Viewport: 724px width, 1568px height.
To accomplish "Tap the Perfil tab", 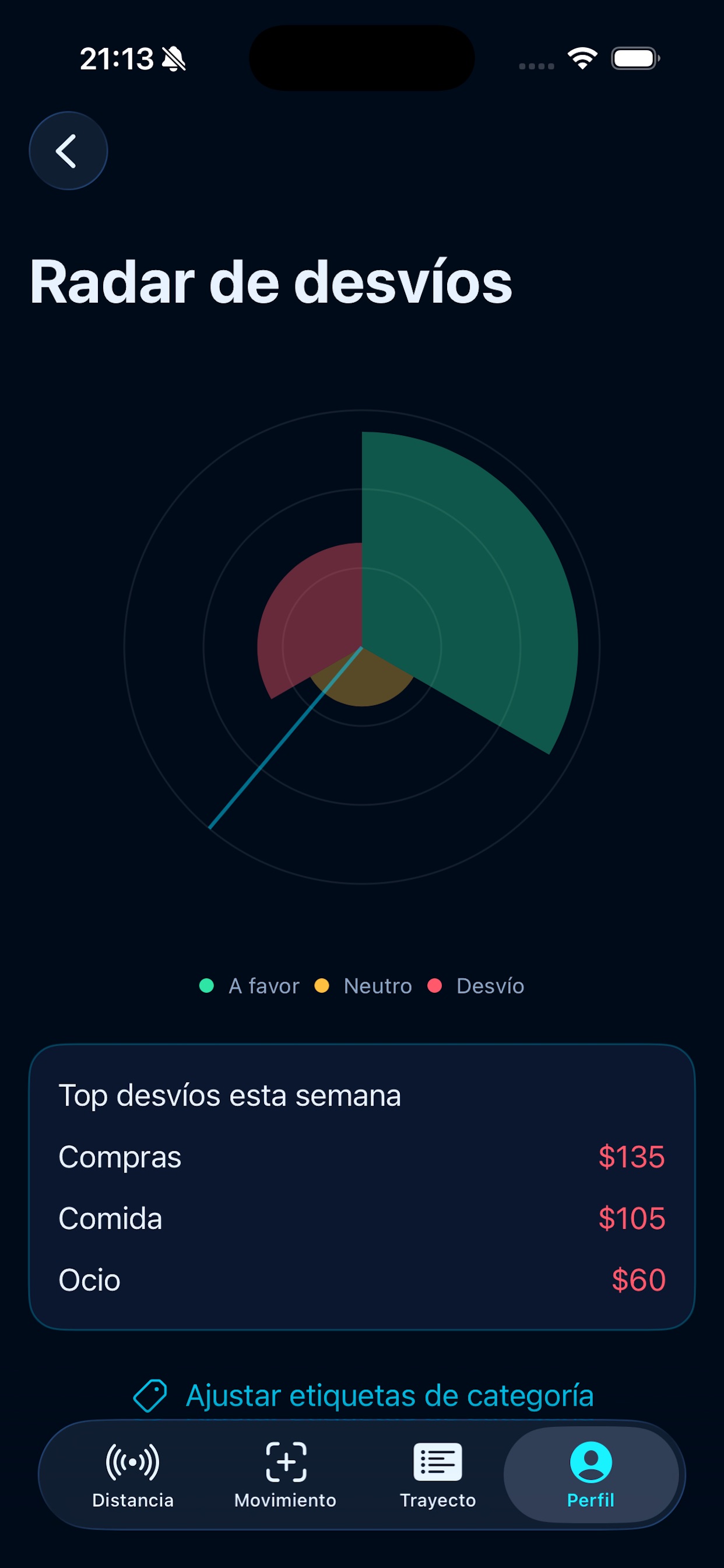I will click(591, 1475).
